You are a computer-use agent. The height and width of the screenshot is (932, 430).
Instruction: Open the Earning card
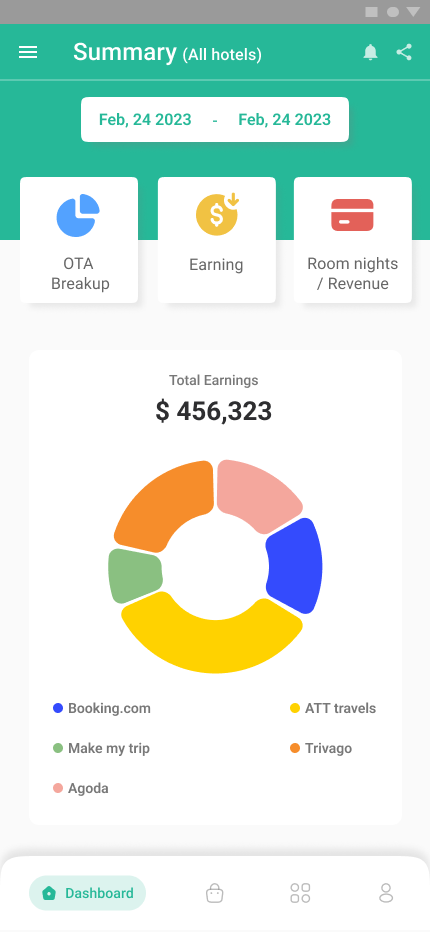216,240
